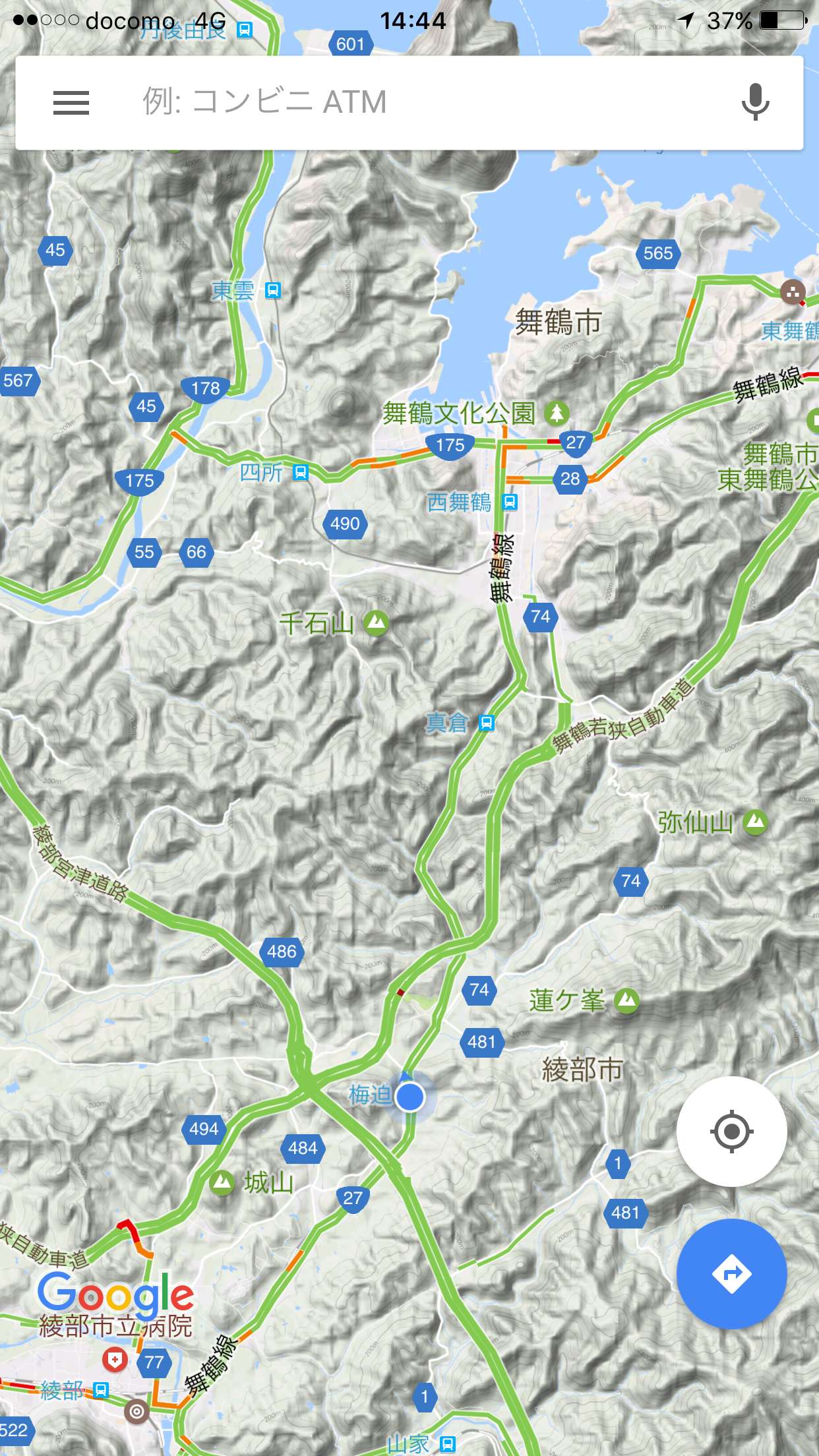Viewport: 819px width, 1456px height.
Task: Tap the search field to enter a place
Action: [396, 103]
